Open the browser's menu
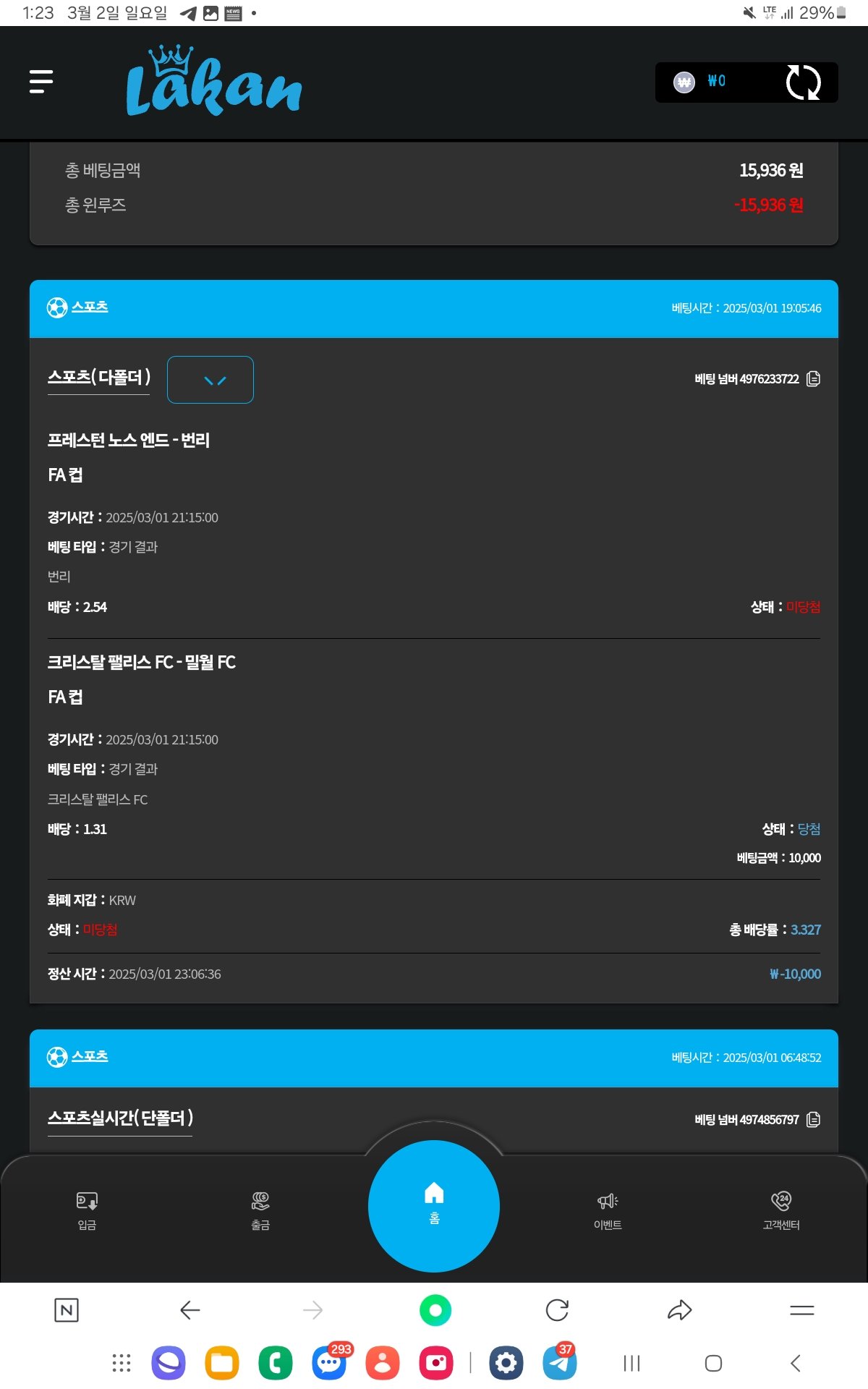The image size is (868, 1389). [801, 1310]
